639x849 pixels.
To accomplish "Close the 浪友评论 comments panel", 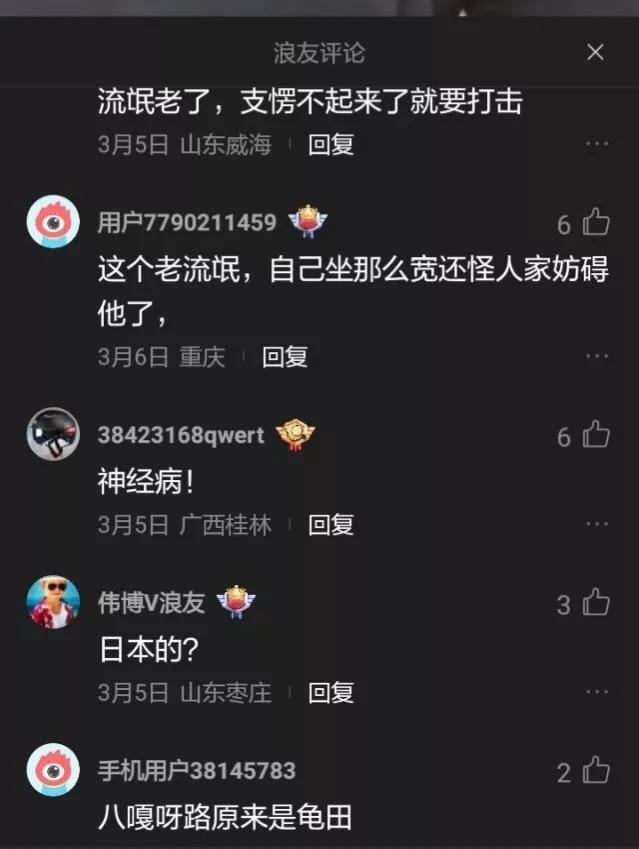I will (595, 52).
